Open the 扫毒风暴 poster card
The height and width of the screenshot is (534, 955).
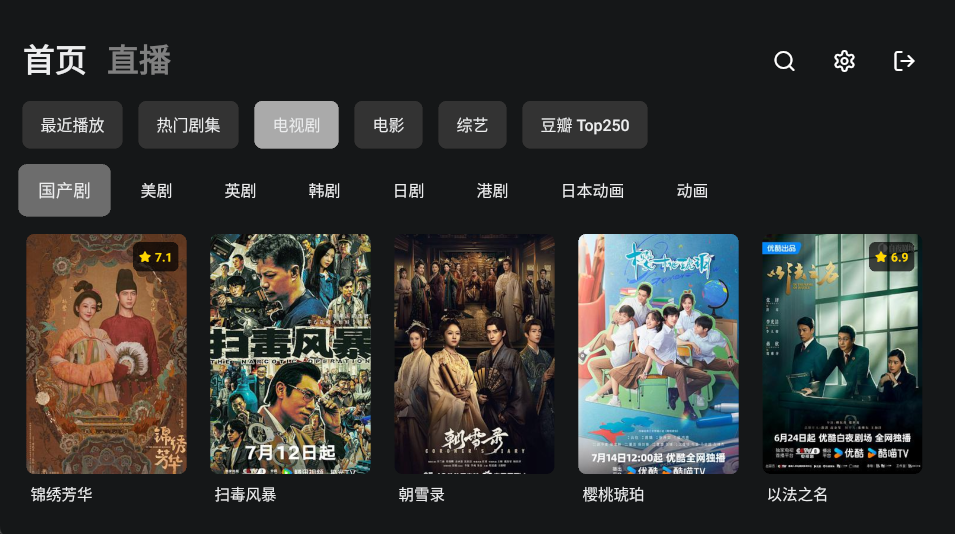pos(290,354)
